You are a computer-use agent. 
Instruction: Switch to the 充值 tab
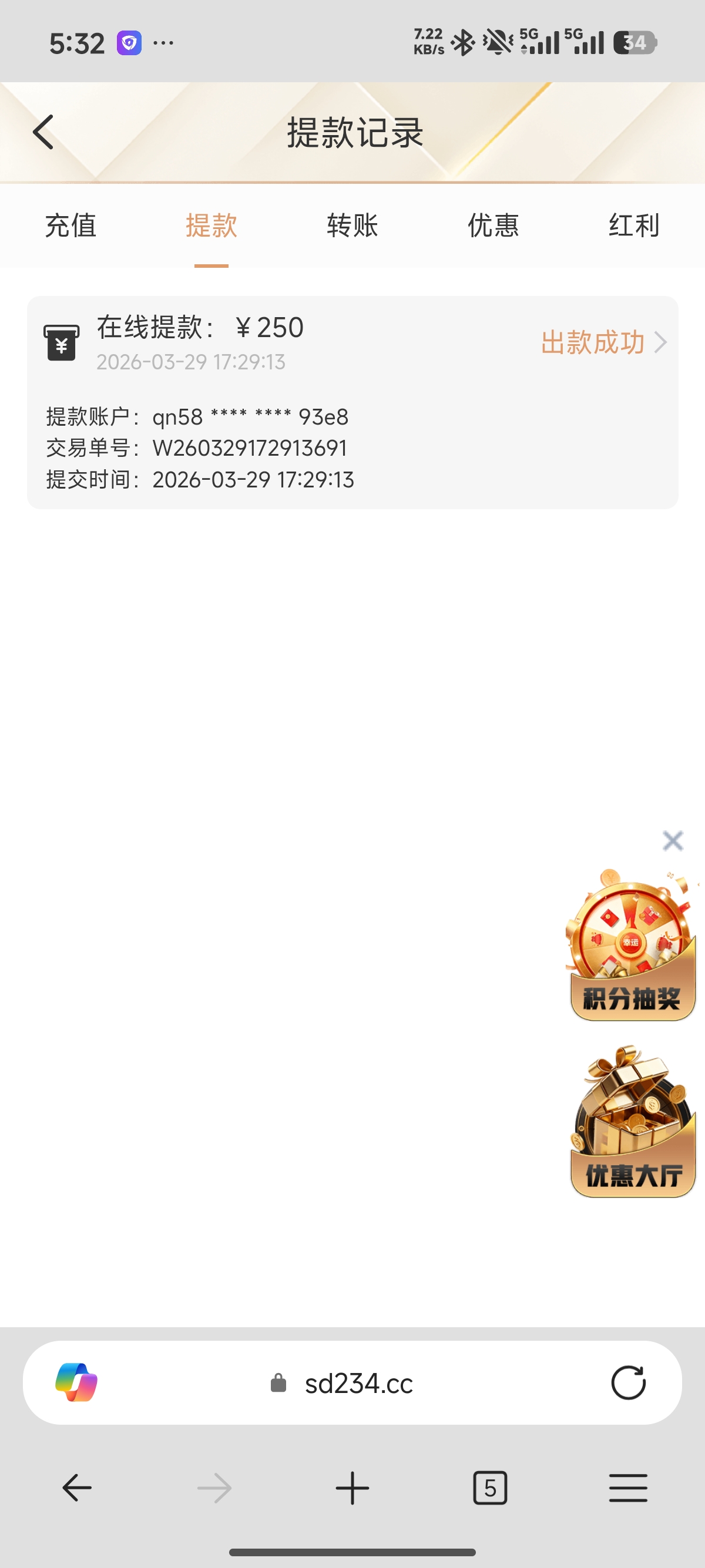click(70, 226)
